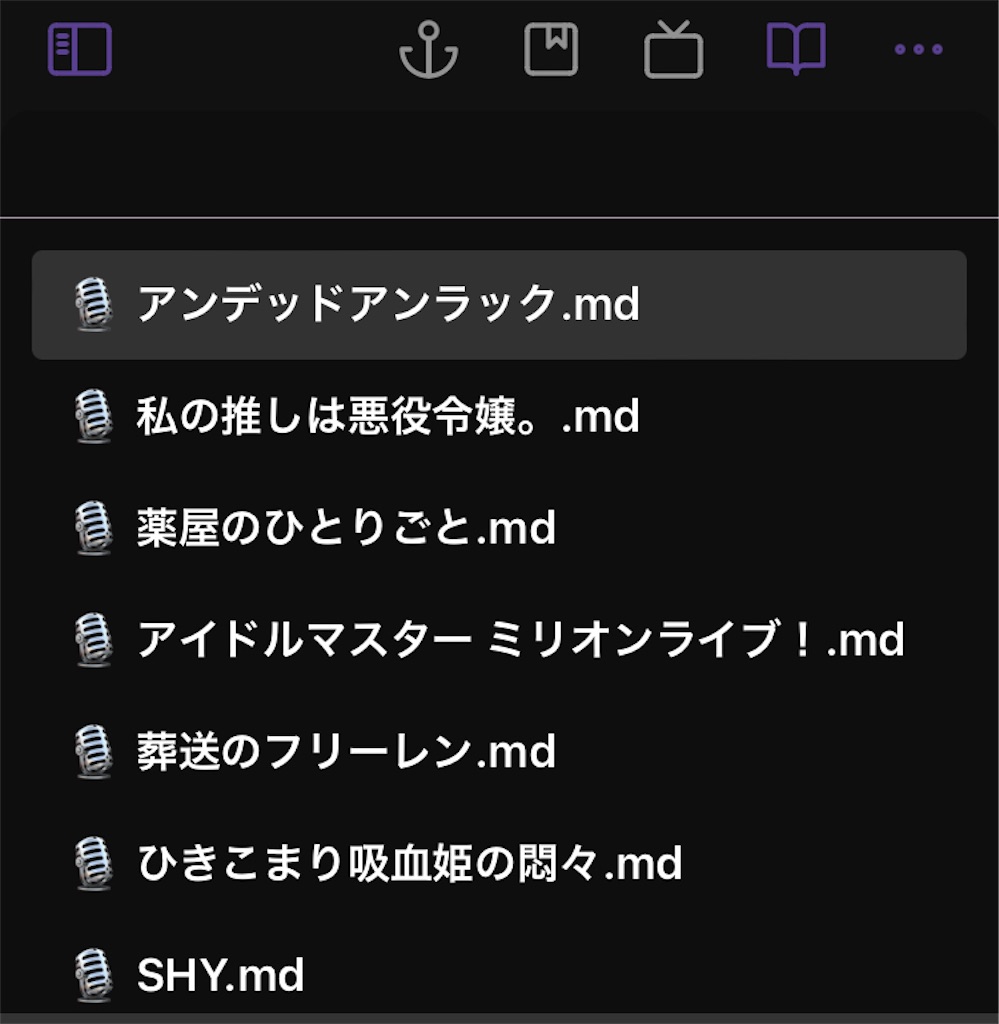Select 薬屋のひとりごと.md file
The image size is (999, 1024).
[x=346, y=527]
